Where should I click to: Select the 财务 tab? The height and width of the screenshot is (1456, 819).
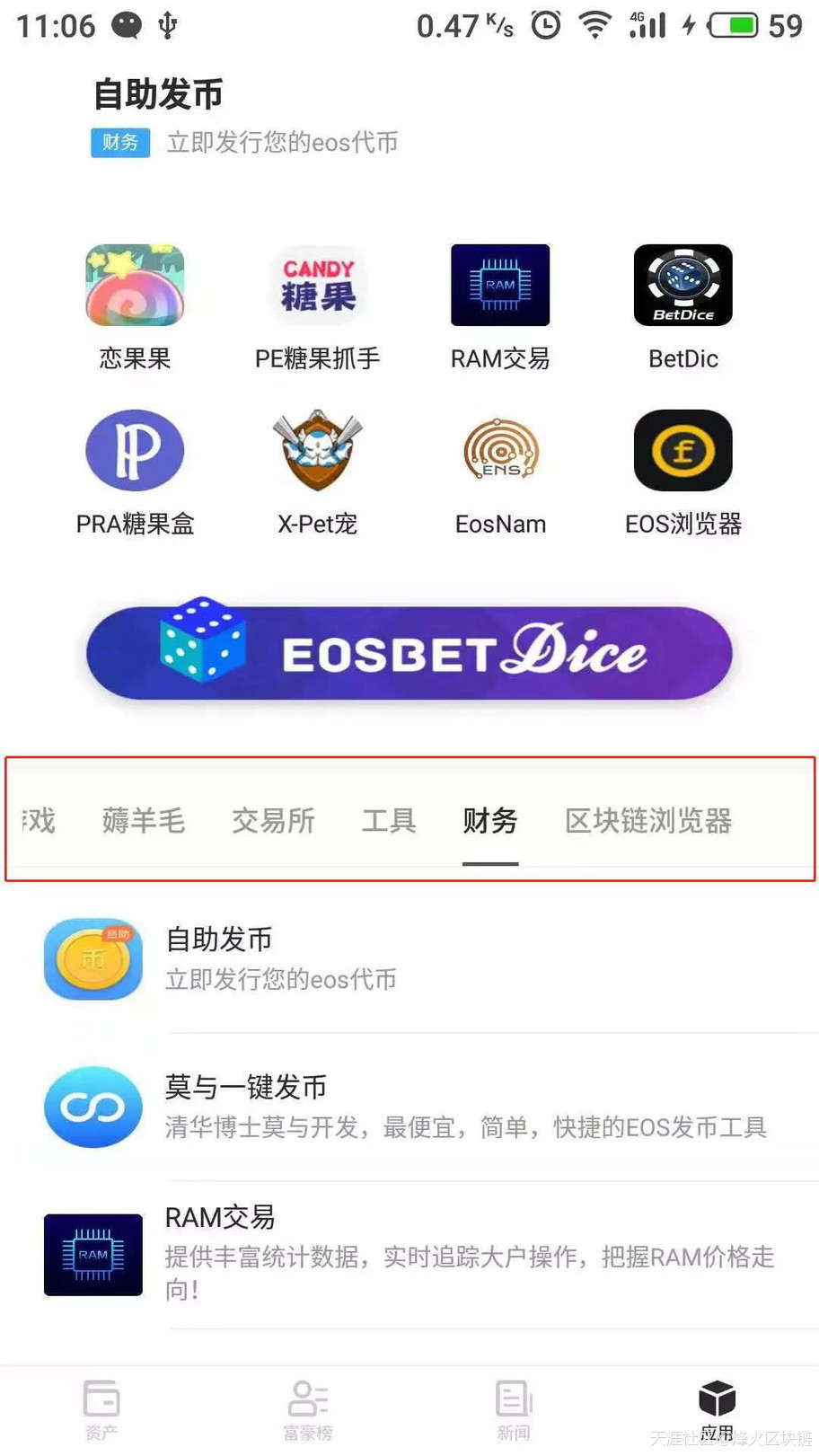490,820
